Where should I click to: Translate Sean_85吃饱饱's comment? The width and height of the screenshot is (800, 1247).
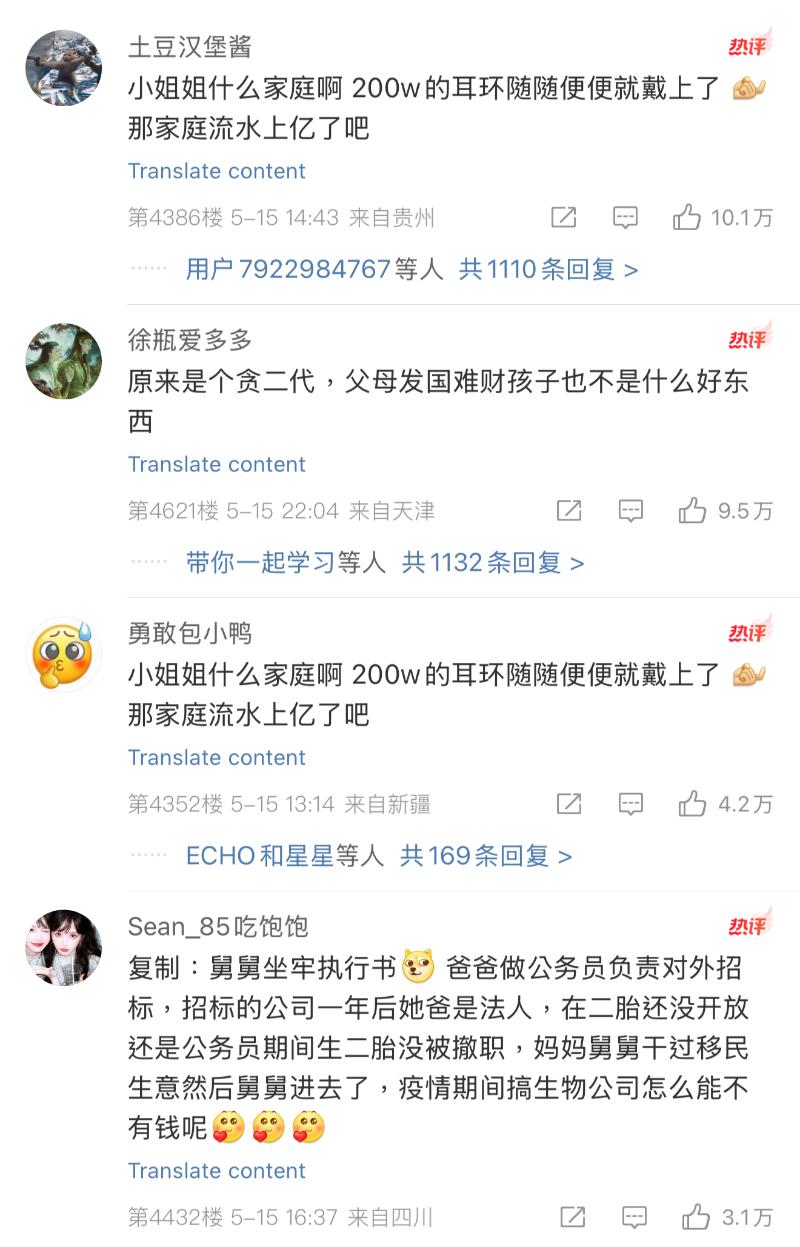pyautogui.click(x=216, y=1170)
